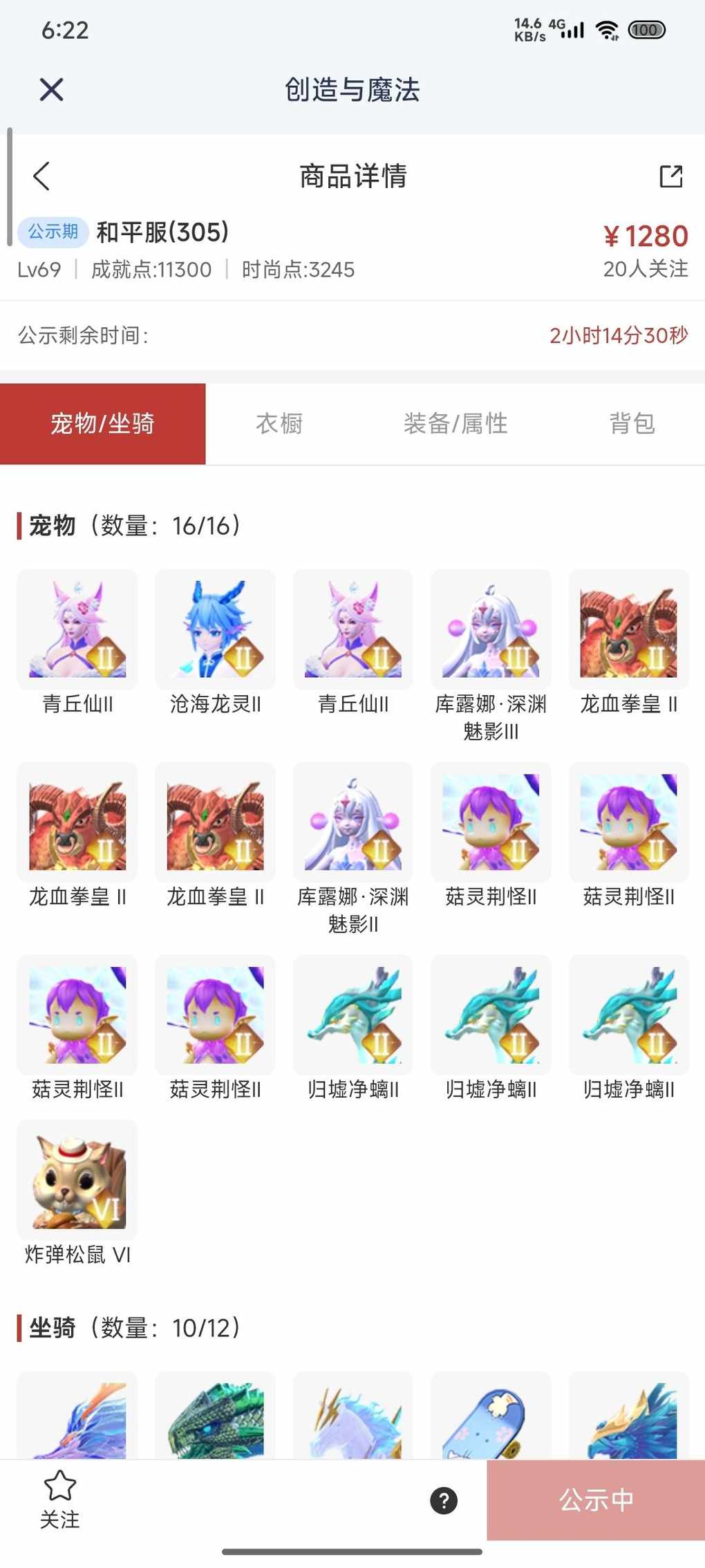
Task: Open the help question mark icon
Action: [x=444, y=1500]
